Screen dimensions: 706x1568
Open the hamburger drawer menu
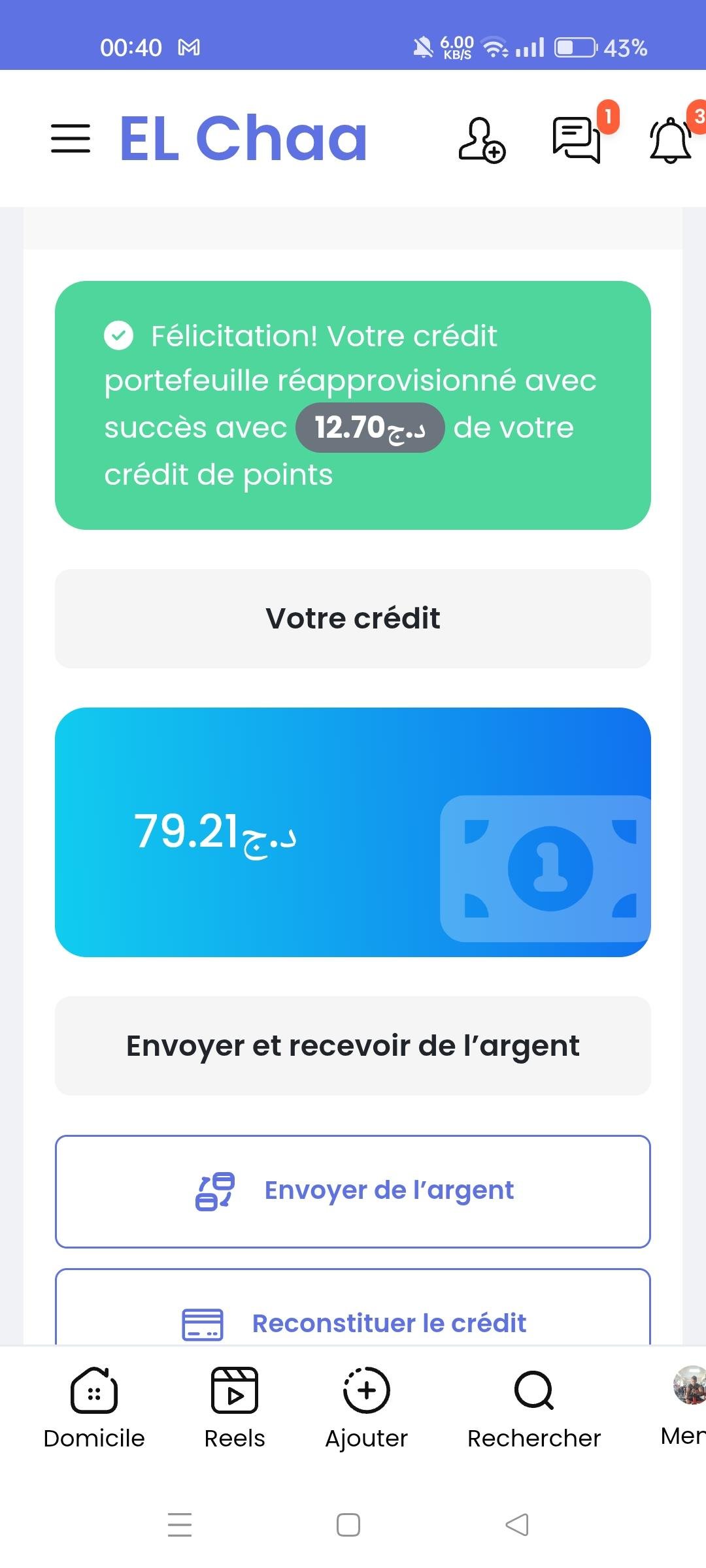coord(71,139)
